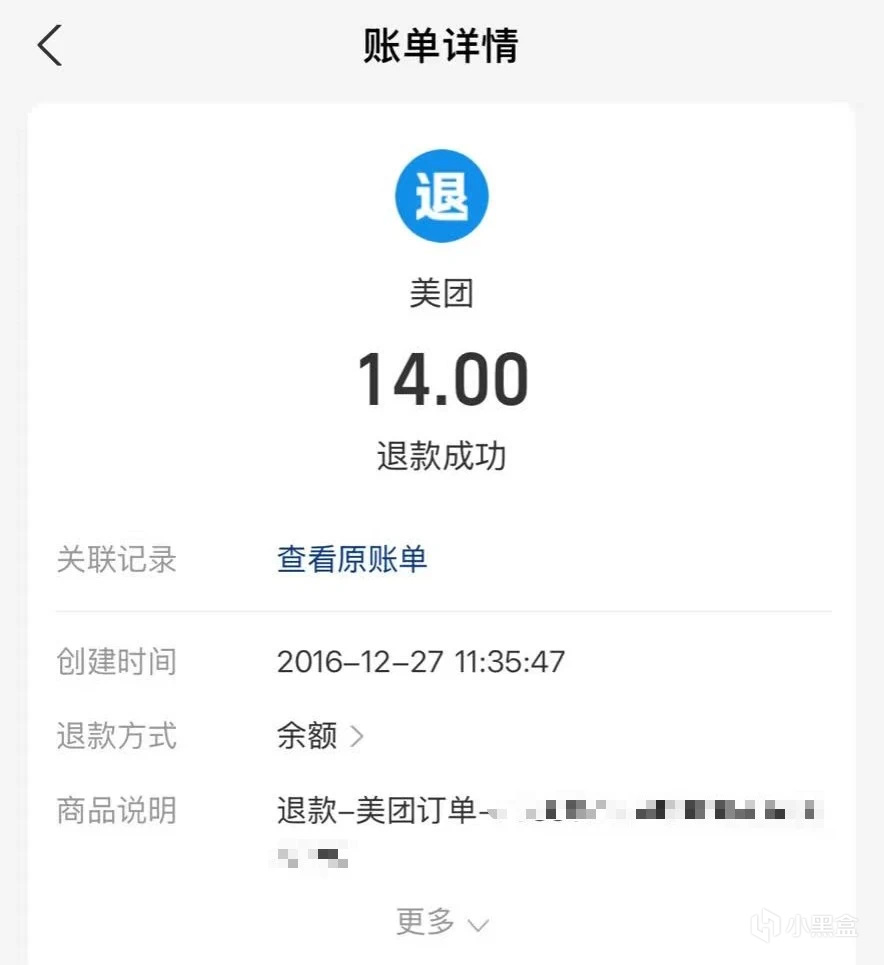Open the 查看原账单 link

(x=352, y=559)
